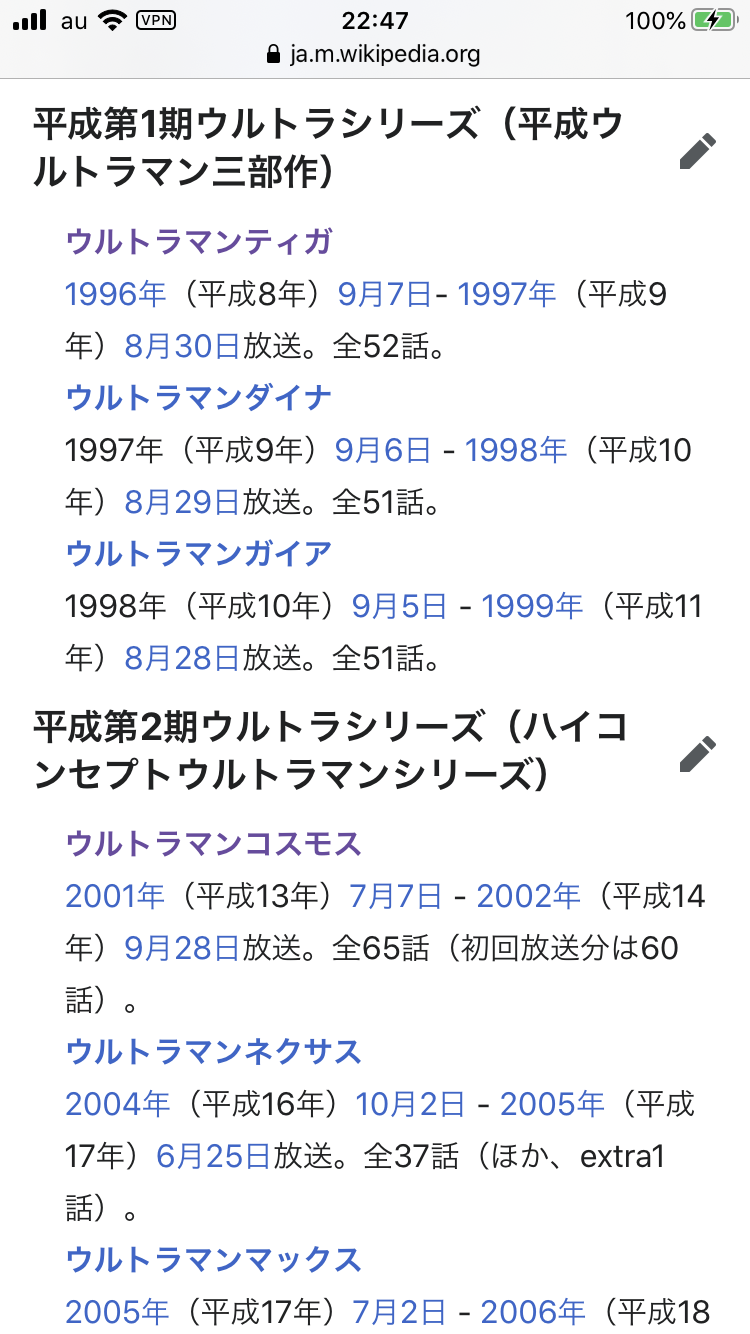The width and height of the screenshot is (750, 1334).
Task: Follow the 10月2日 date link
Action: pyautogui.click(x=410, y=1104)
